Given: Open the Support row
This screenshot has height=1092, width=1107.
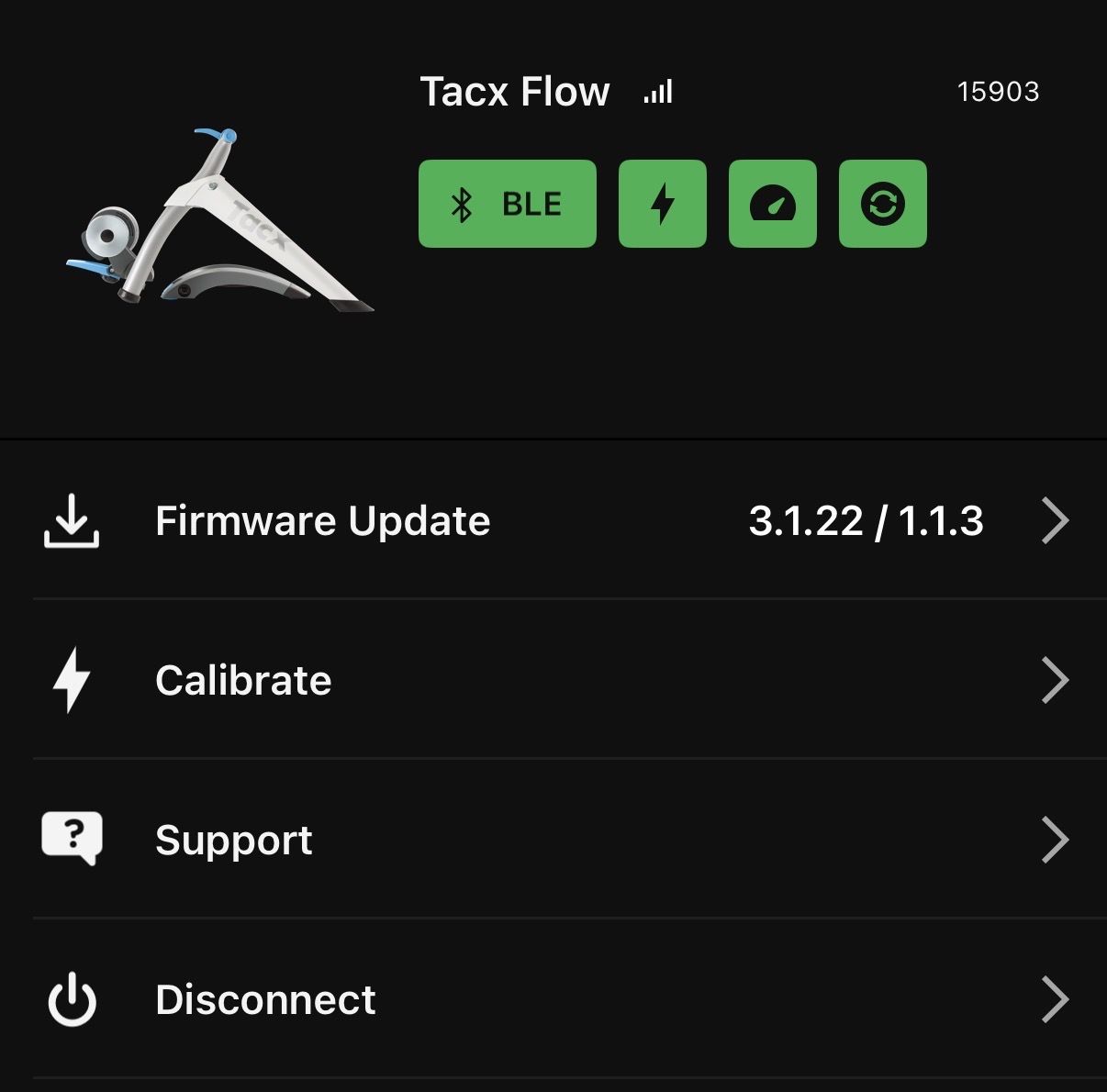Looking at the screenshot, I should 553,840.
